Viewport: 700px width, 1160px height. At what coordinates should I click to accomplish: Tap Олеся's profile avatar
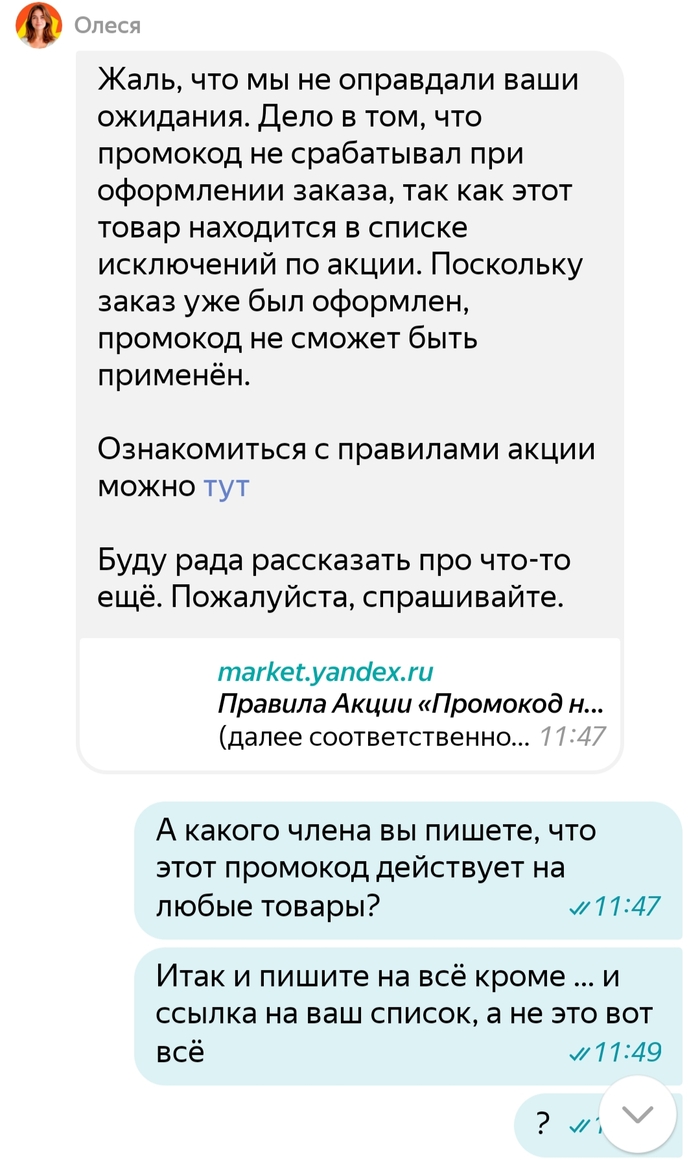point(38,26)
